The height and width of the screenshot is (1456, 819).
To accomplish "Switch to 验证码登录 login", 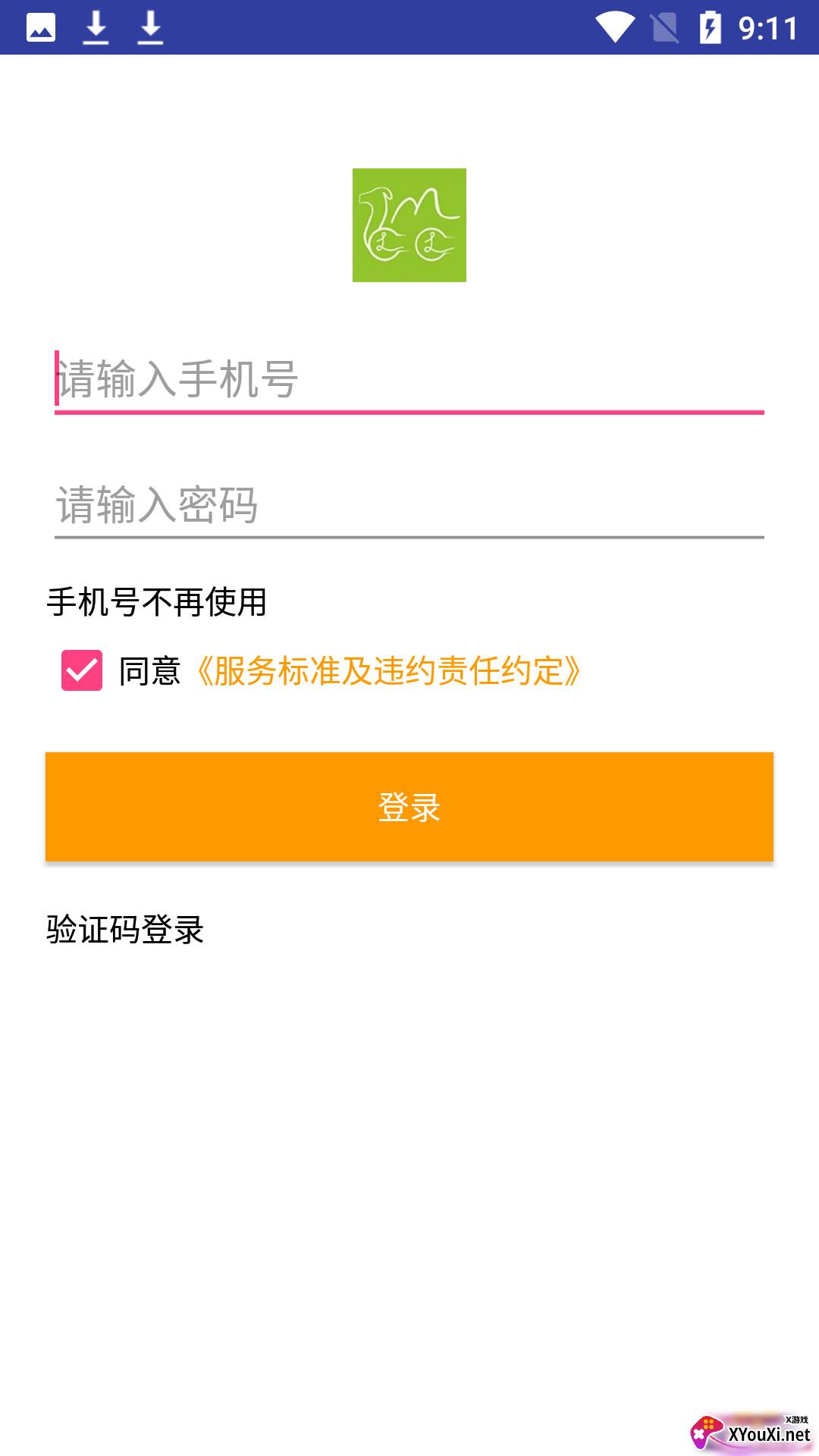I will [x=126, y=930].
